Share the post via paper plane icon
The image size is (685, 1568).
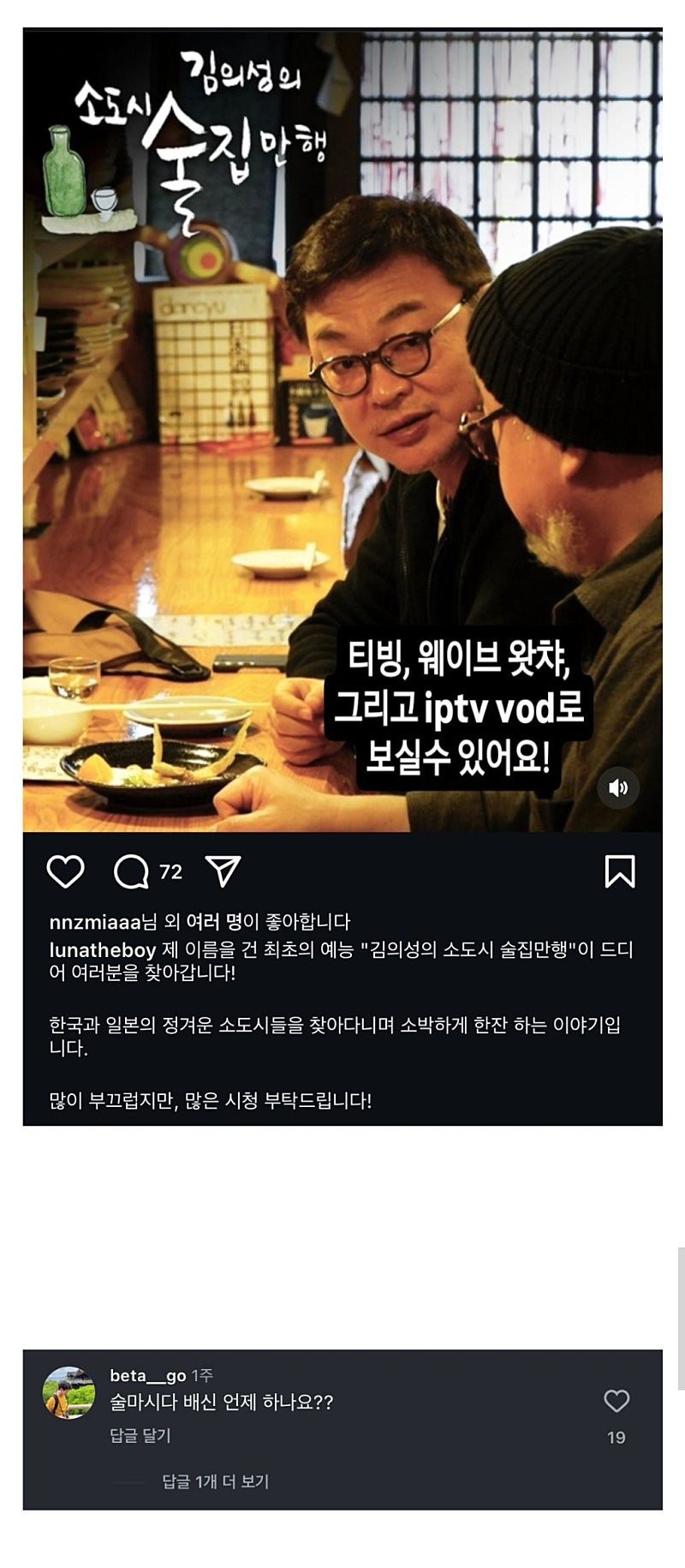pos(223,871)
